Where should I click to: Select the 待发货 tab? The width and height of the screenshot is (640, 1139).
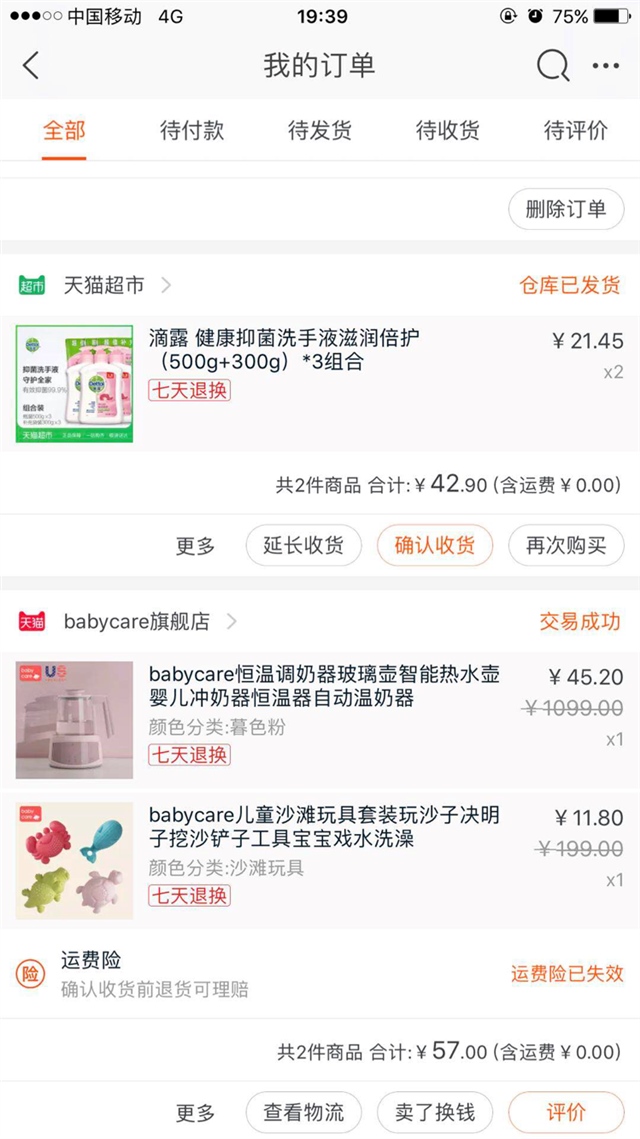pyautogui.click(x=320, y=130)
